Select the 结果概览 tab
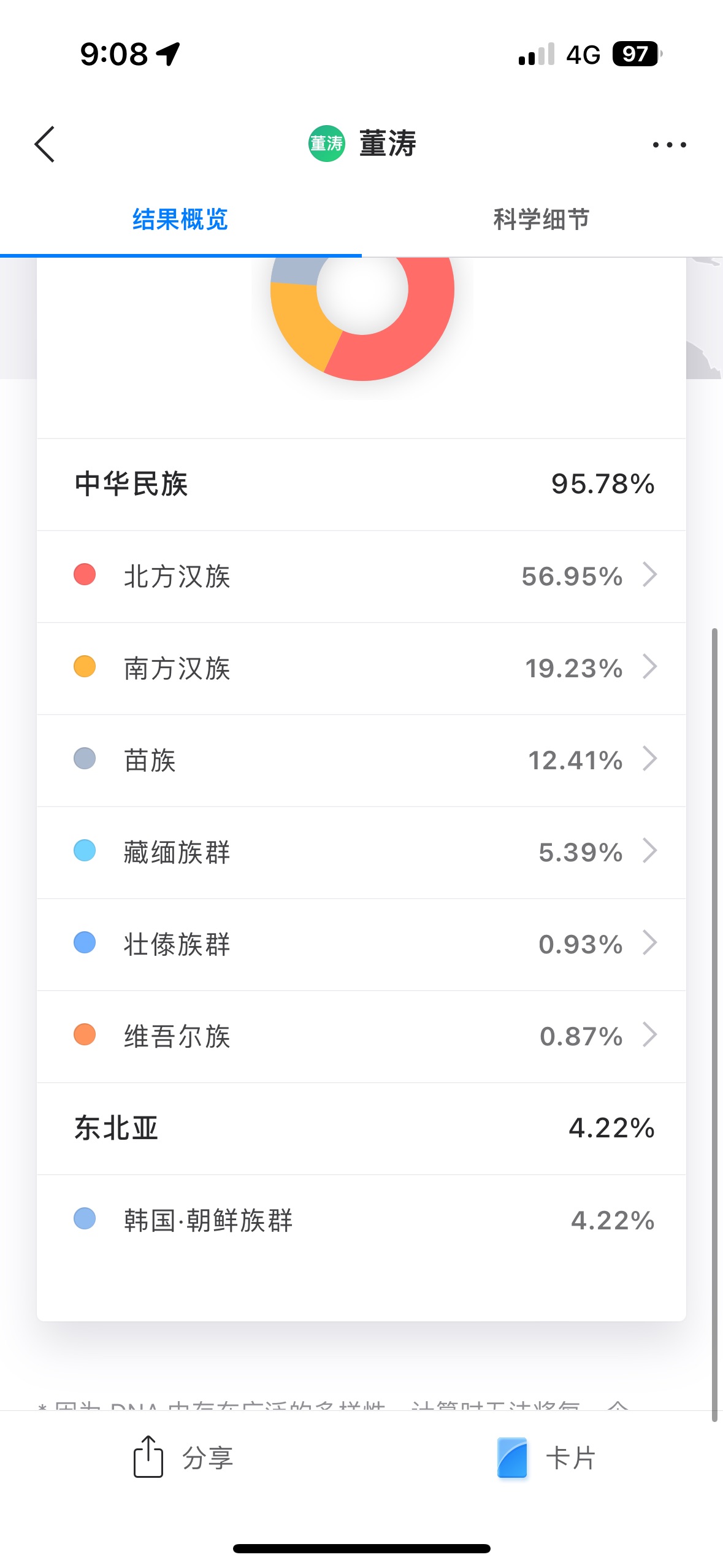723x1568 pixels. (180, 220)
